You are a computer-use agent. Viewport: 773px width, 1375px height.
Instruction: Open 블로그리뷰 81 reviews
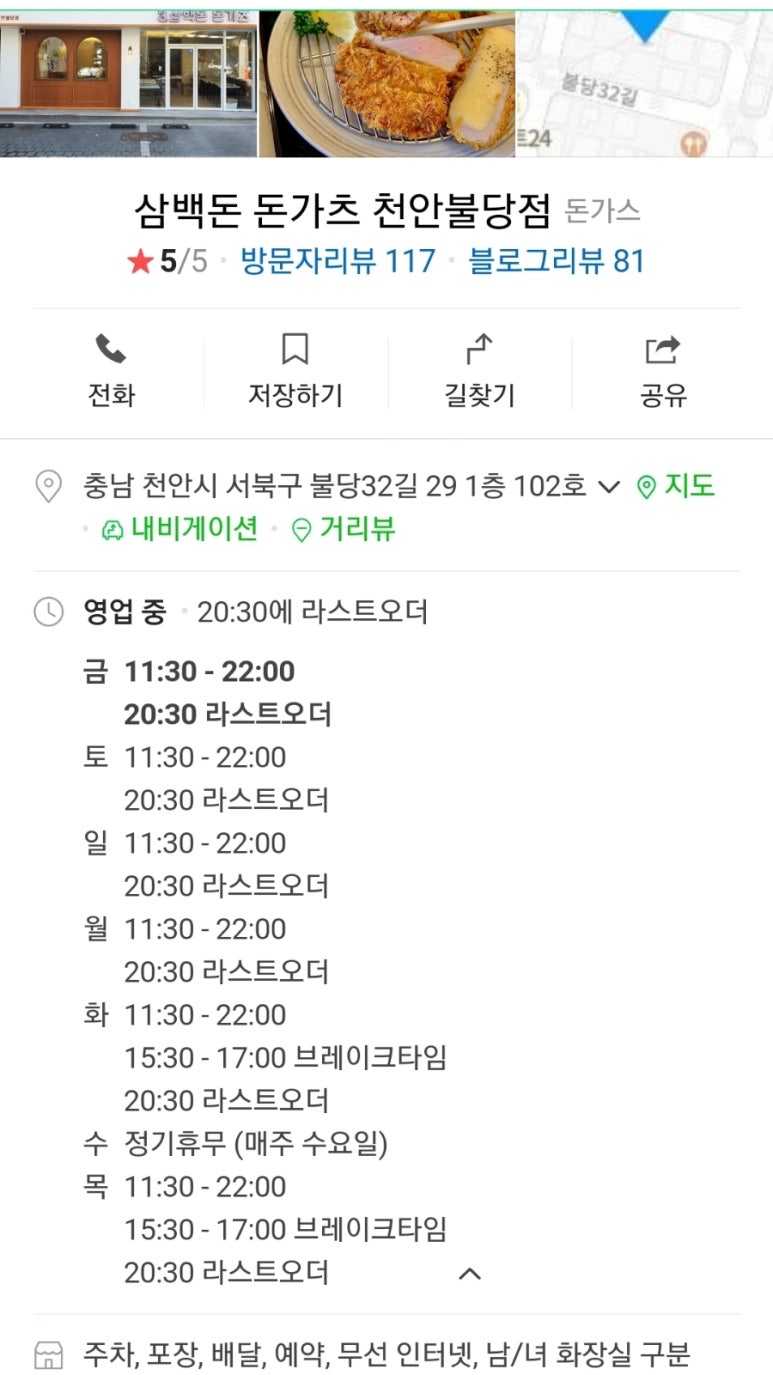[557, 262]
